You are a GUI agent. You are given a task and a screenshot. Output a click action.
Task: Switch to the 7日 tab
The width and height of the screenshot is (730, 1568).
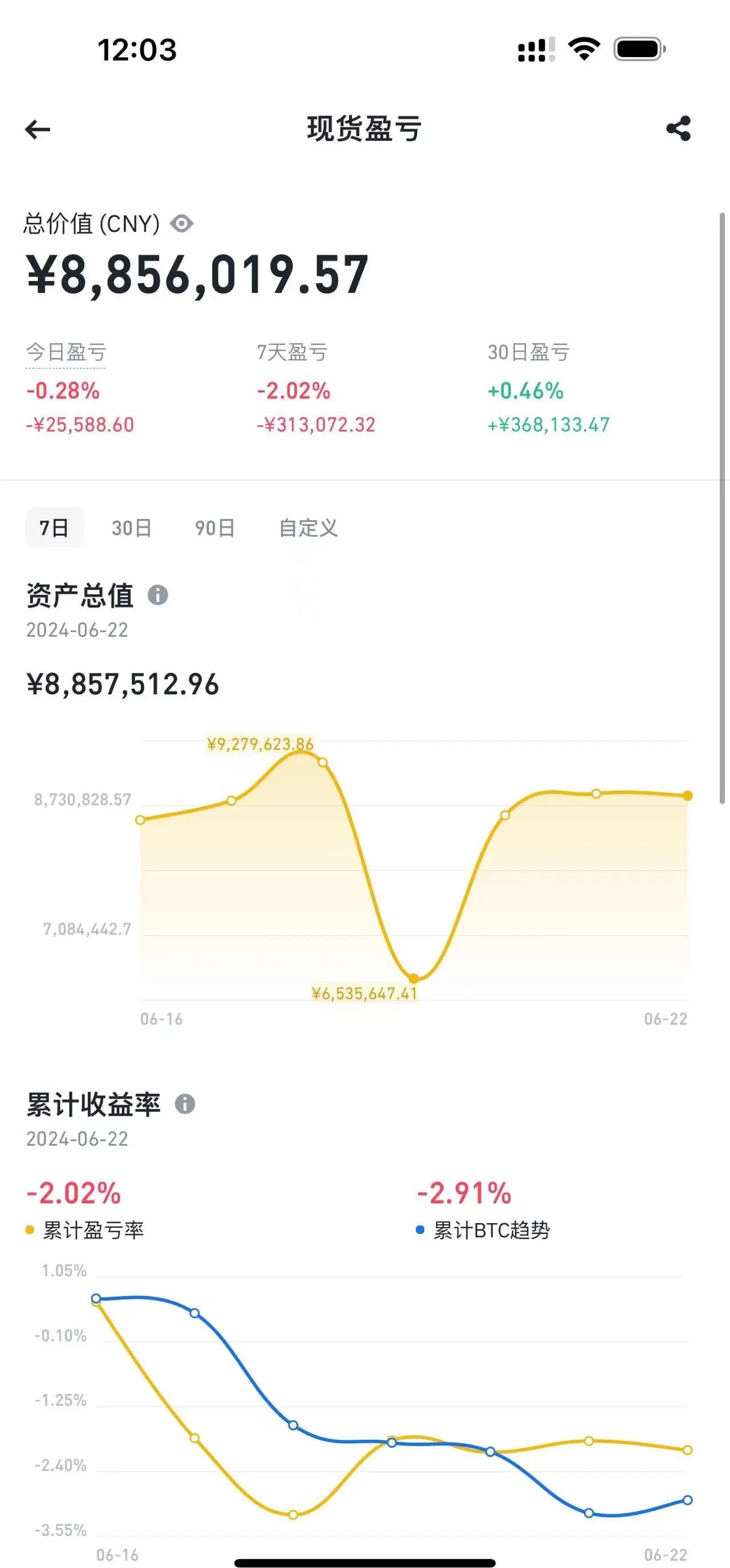pos(55,528)
